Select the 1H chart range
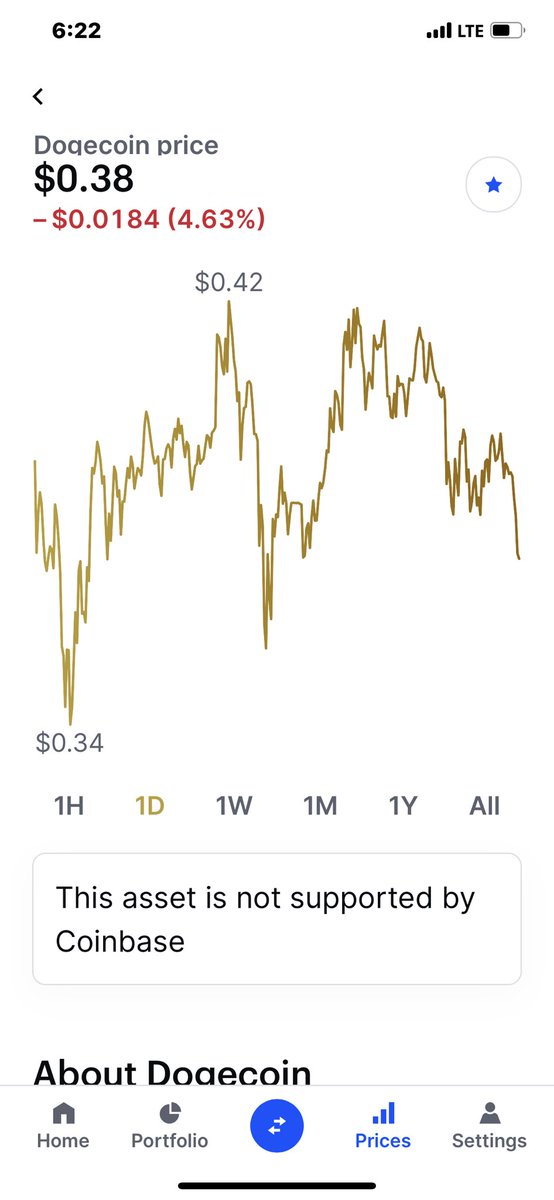The image size is (554, 1200). [69, 805]
